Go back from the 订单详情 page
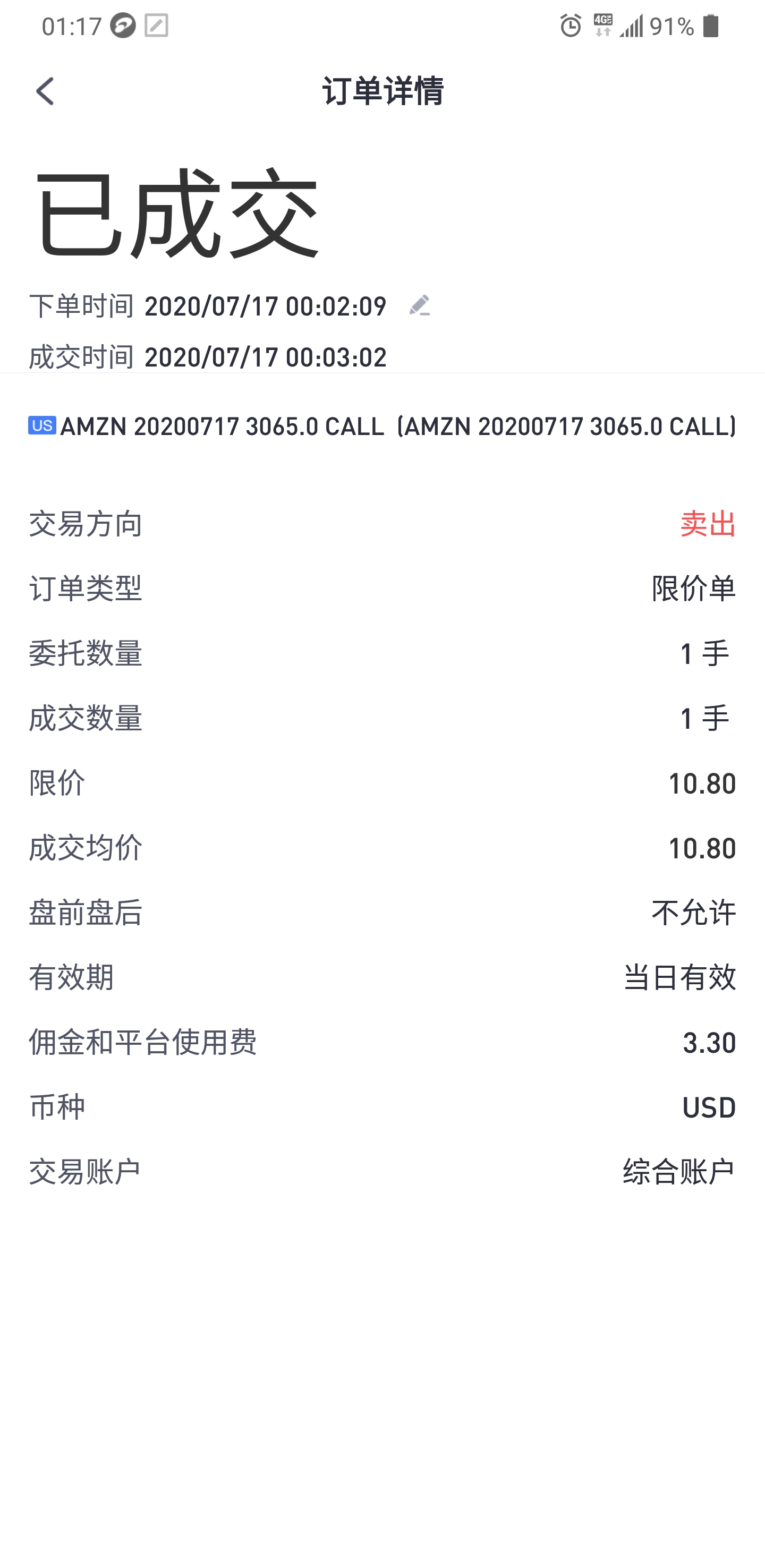Screen dimensions: 765x1568 point(45,91)
